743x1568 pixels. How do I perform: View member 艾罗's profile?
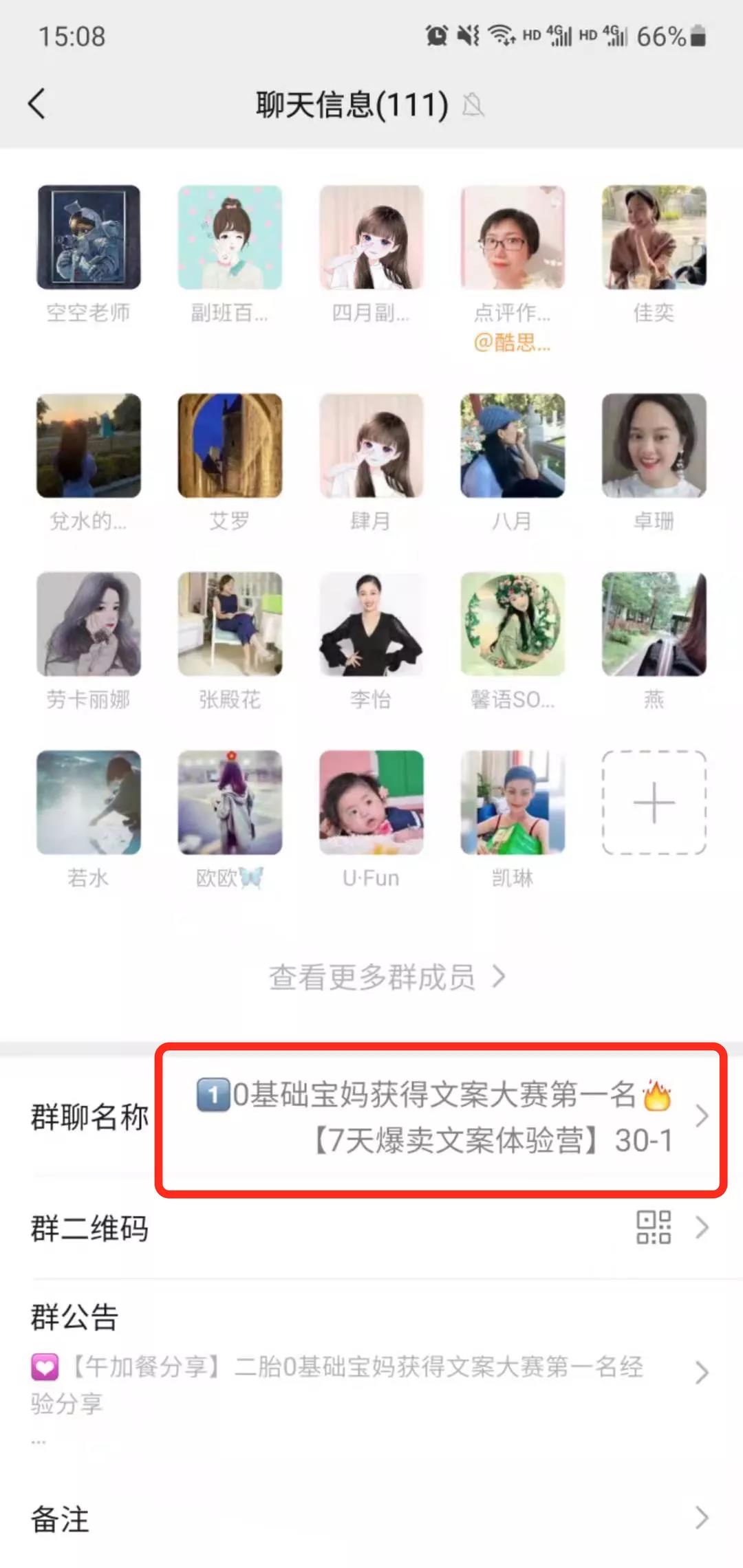tap(230, 446)
